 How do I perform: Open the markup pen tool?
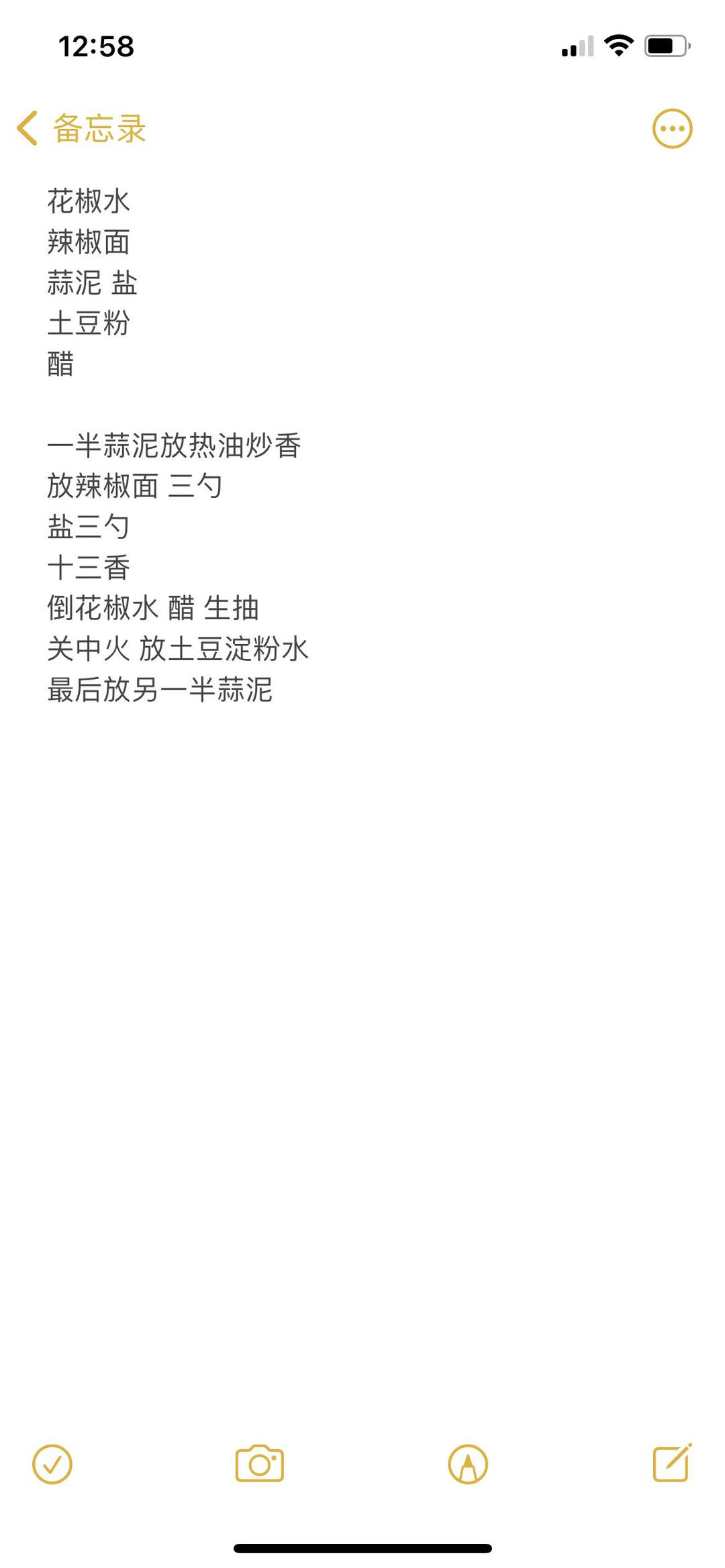pyautogui.click(x=468, y=1464)
